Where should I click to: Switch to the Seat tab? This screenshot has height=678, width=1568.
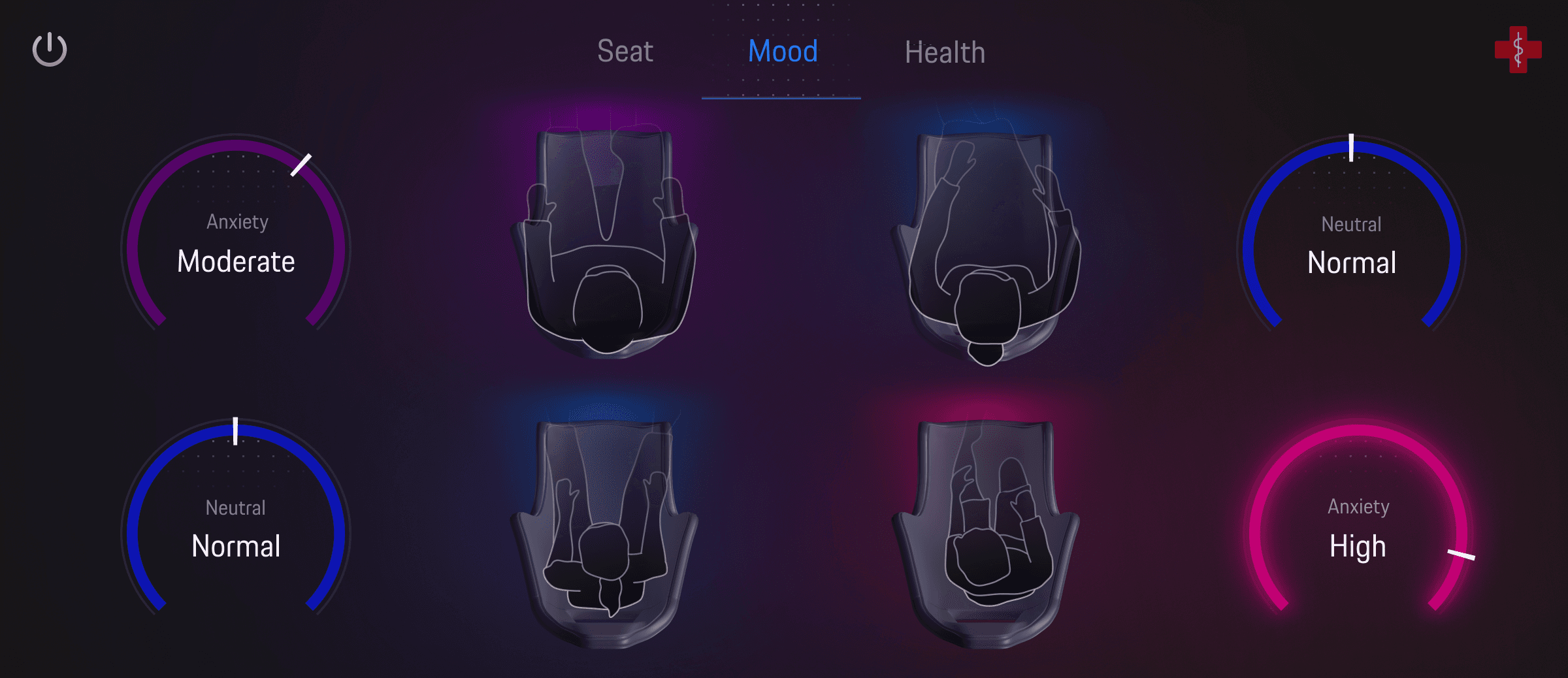click(625, 51)
